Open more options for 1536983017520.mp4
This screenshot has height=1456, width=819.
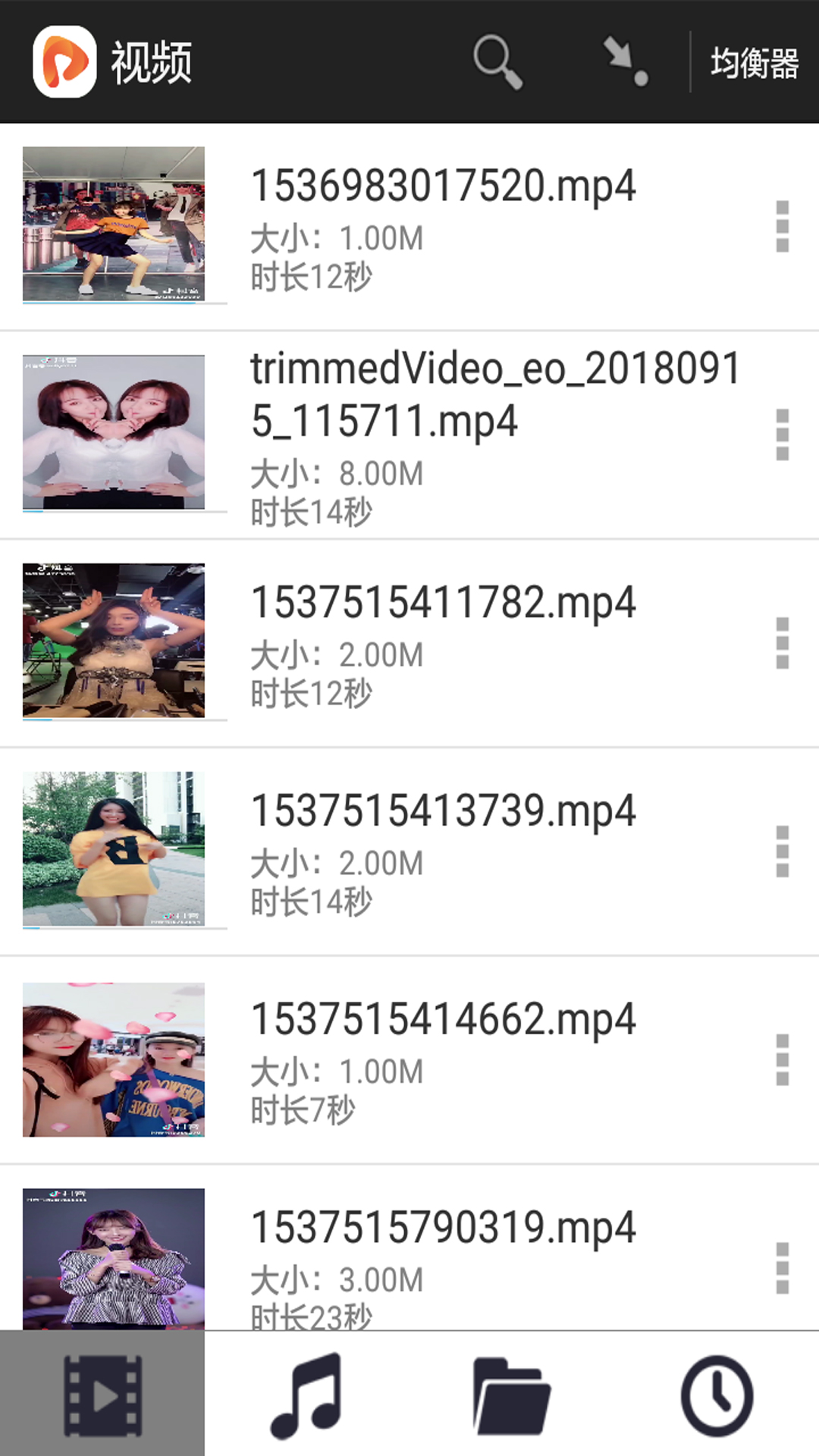coord(782,226)
